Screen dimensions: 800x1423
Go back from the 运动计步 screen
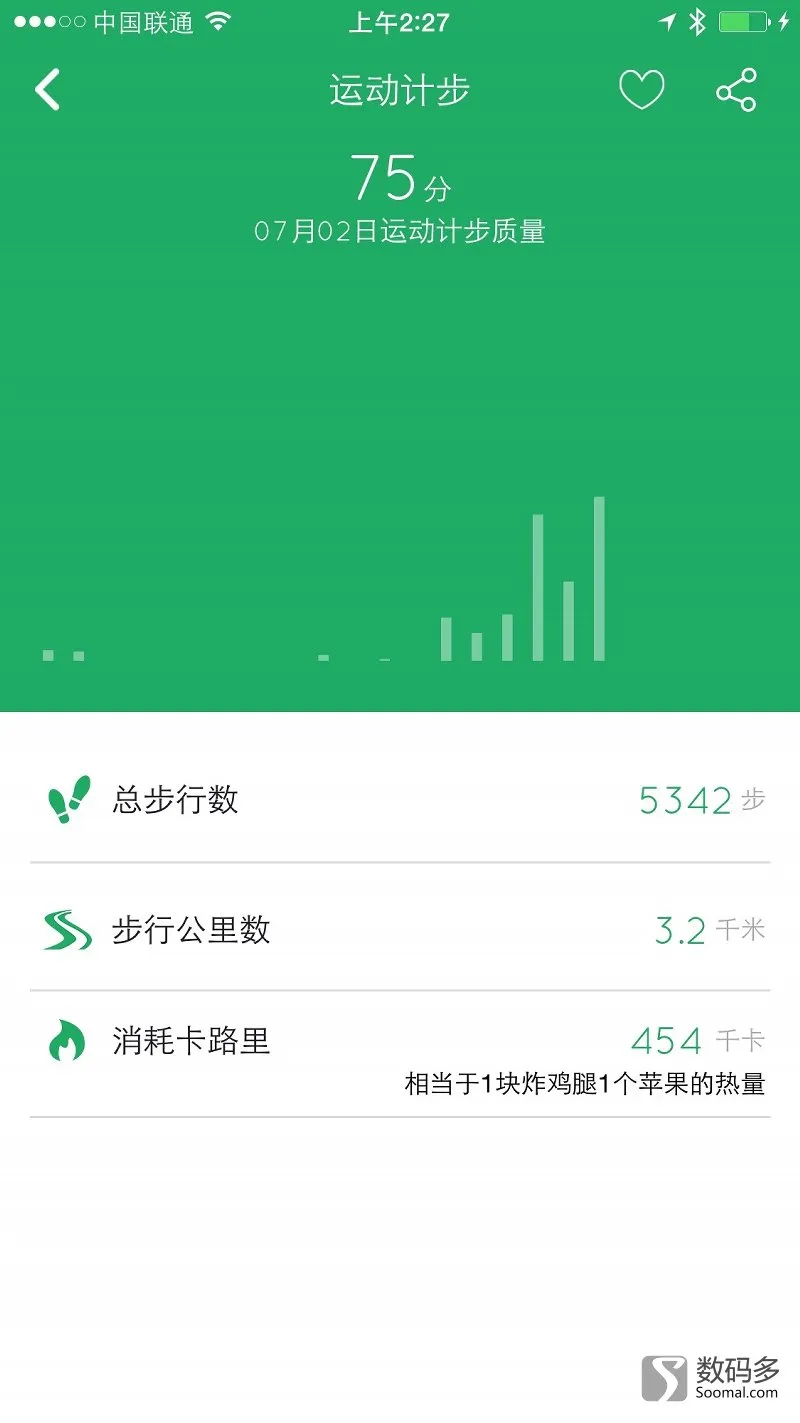(47, 90)
